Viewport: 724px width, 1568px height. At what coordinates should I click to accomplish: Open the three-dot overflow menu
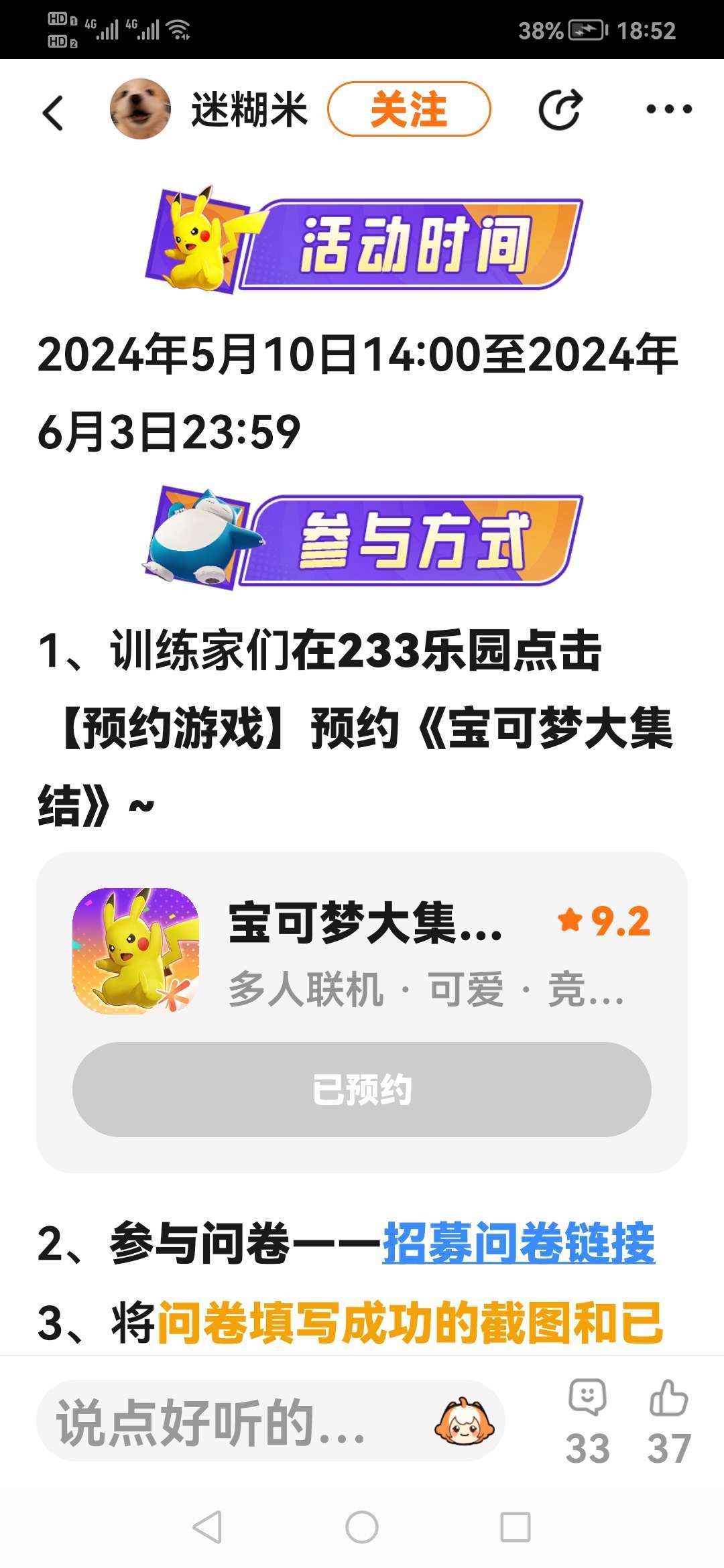click(x=668, y=109)
